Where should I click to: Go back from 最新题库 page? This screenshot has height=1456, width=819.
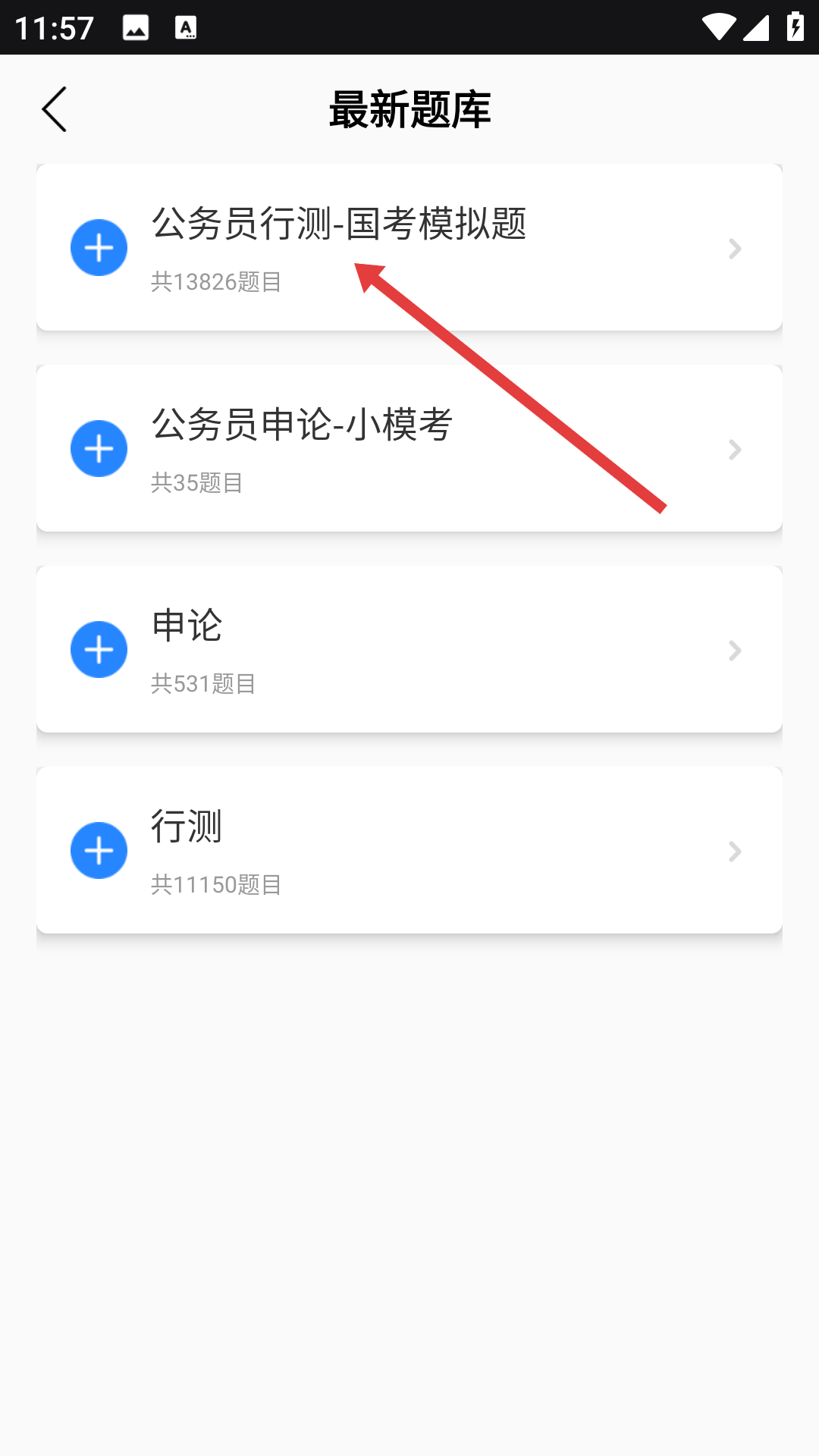54,109
